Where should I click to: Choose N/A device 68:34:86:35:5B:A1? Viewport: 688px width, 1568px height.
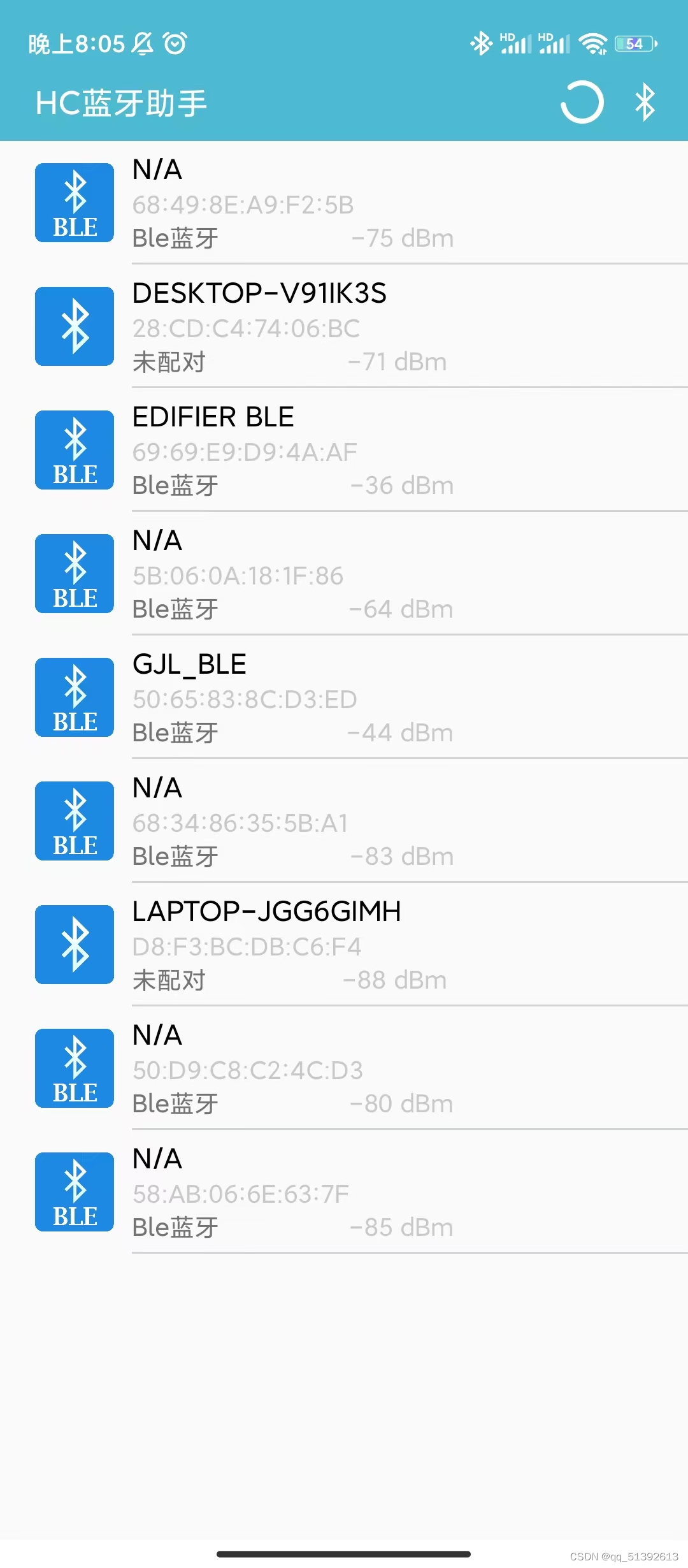tap(344, 822)
